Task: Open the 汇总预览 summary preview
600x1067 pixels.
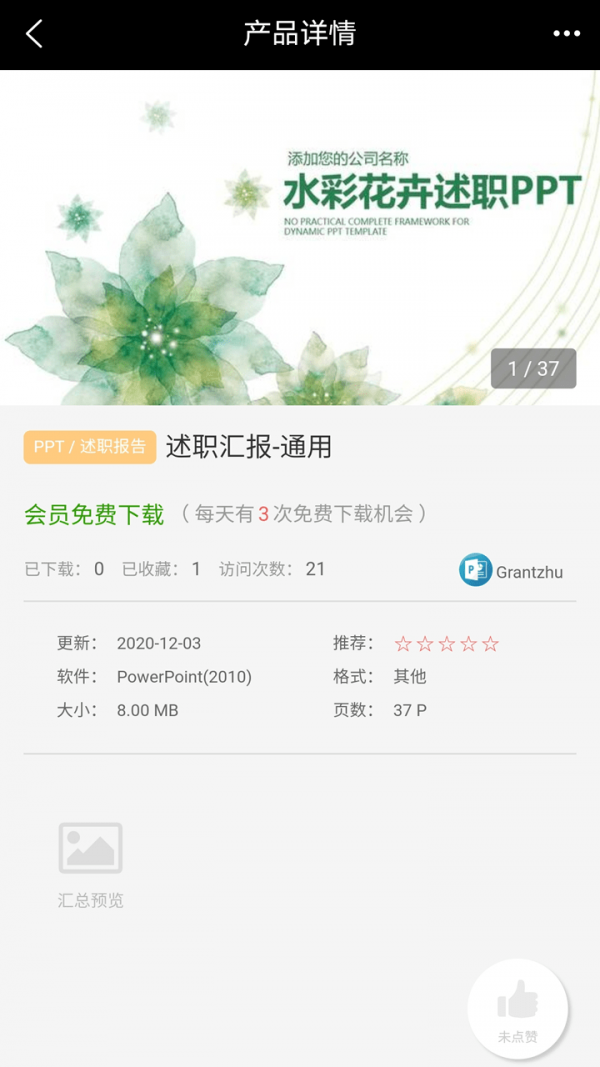Action: coord(91,864)
